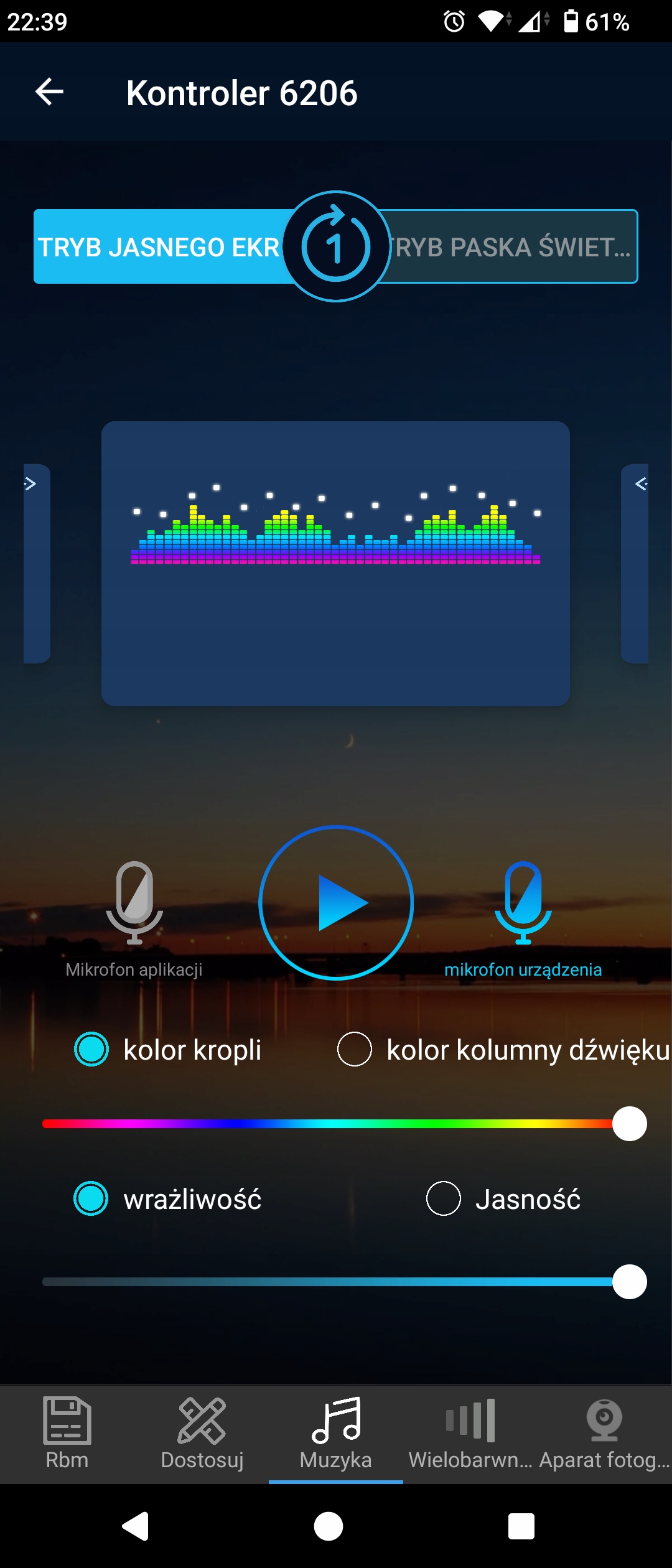Show the previous equalizer effect card

(37, 563)
